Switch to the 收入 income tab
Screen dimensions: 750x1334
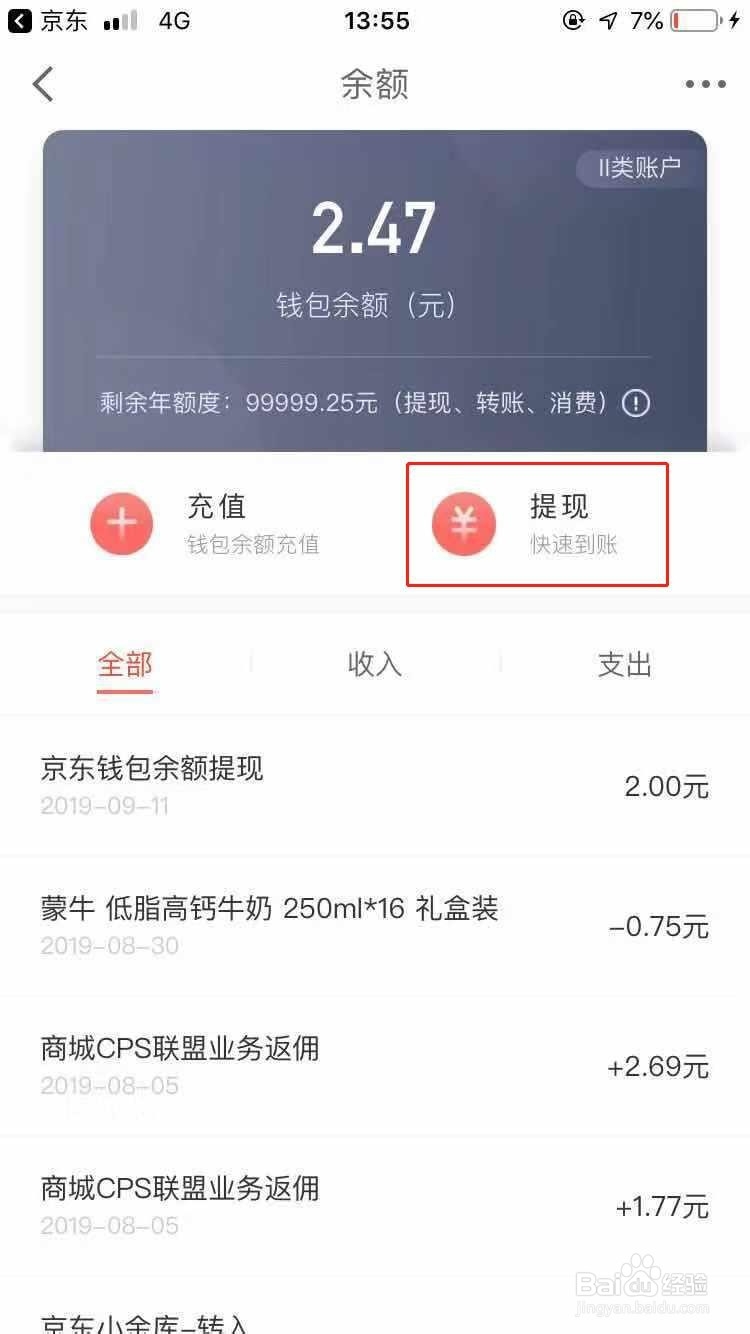[x=374, y=663]
